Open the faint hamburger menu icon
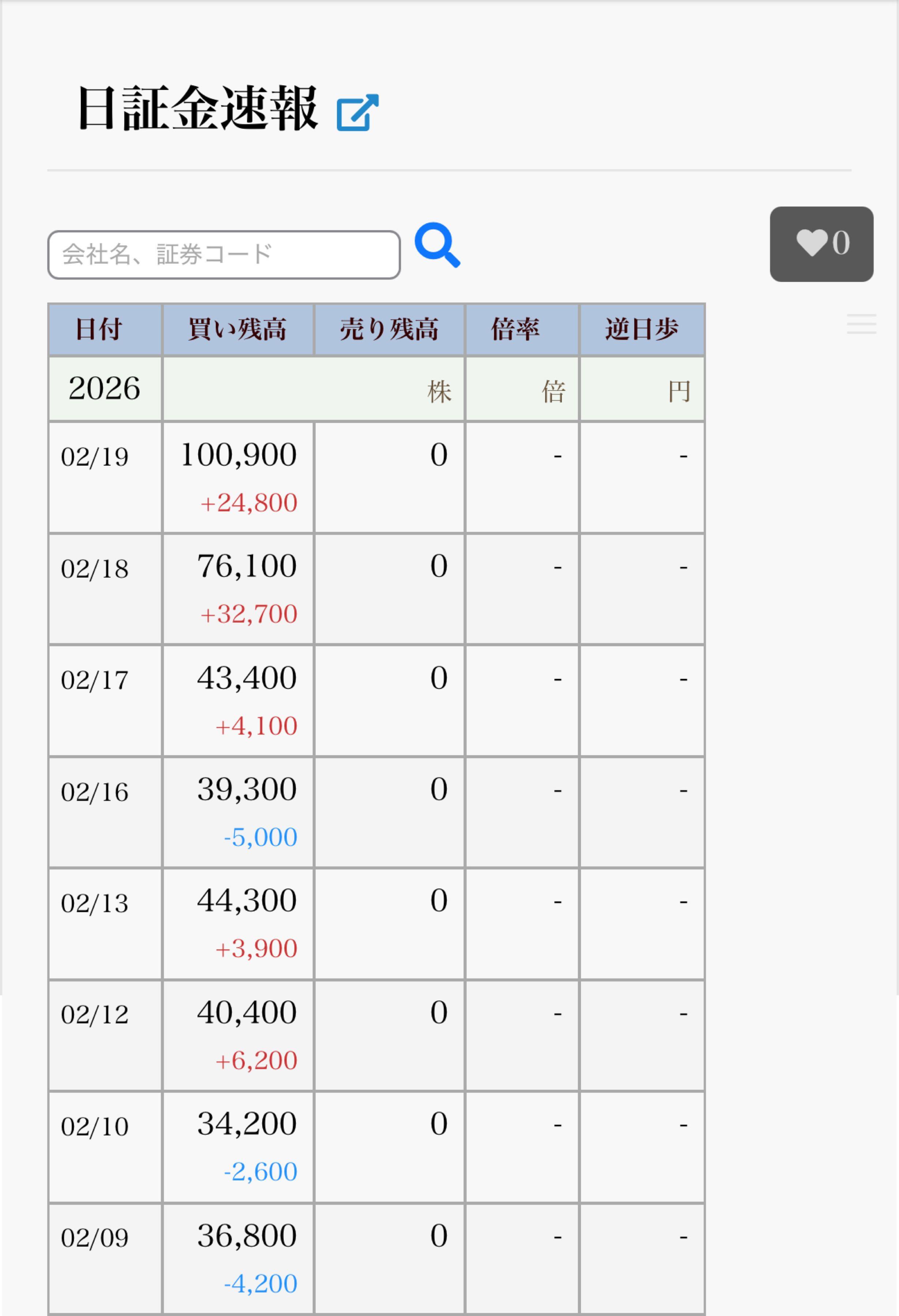Image resolution: width=899 pixels, height=1316 pixels. 861,324
